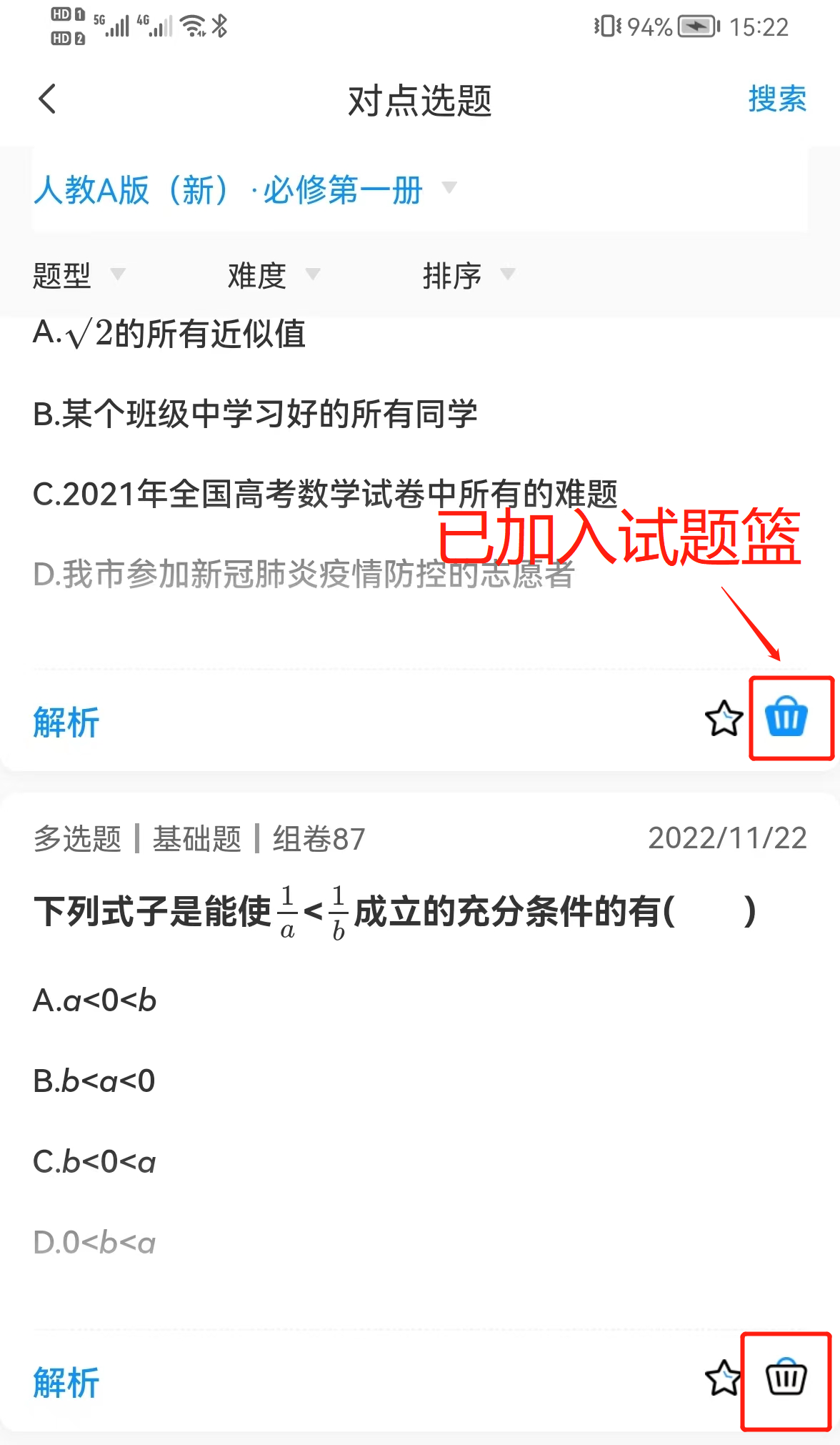Expand the 人教A版（新）·必修第一册 textbook dropdown
The width and height of the screenshot is (840, 1445).
pyautogui.click(x=244, y=190)
